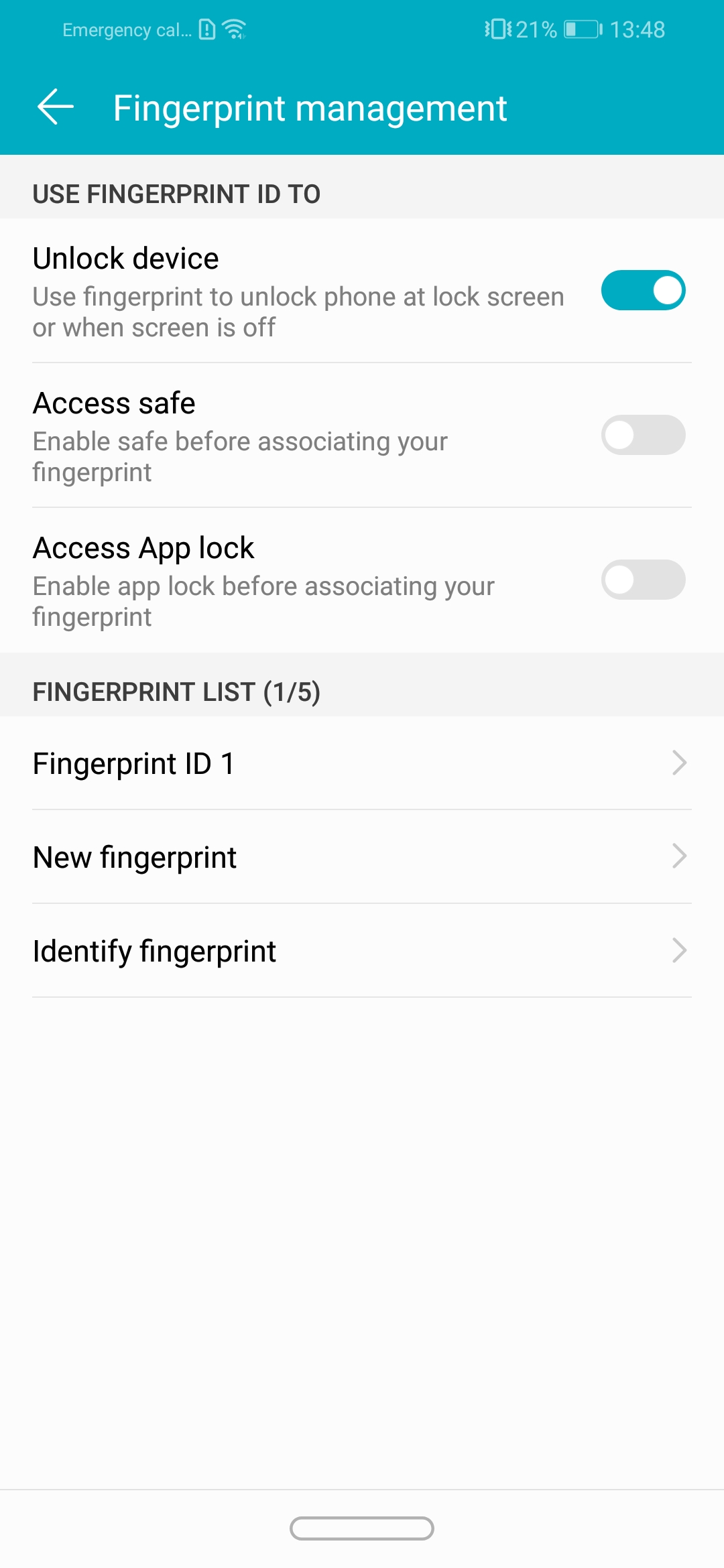Open Identify fingerprint

362,951
